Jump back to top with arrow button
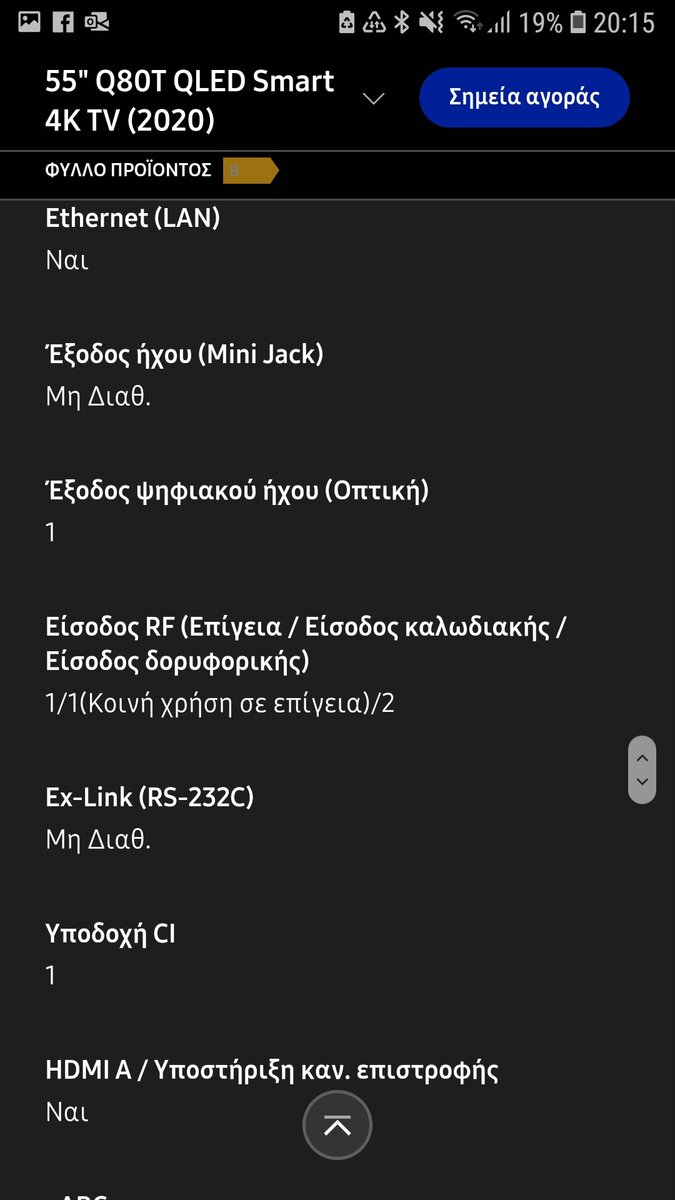 [337, 1126]
